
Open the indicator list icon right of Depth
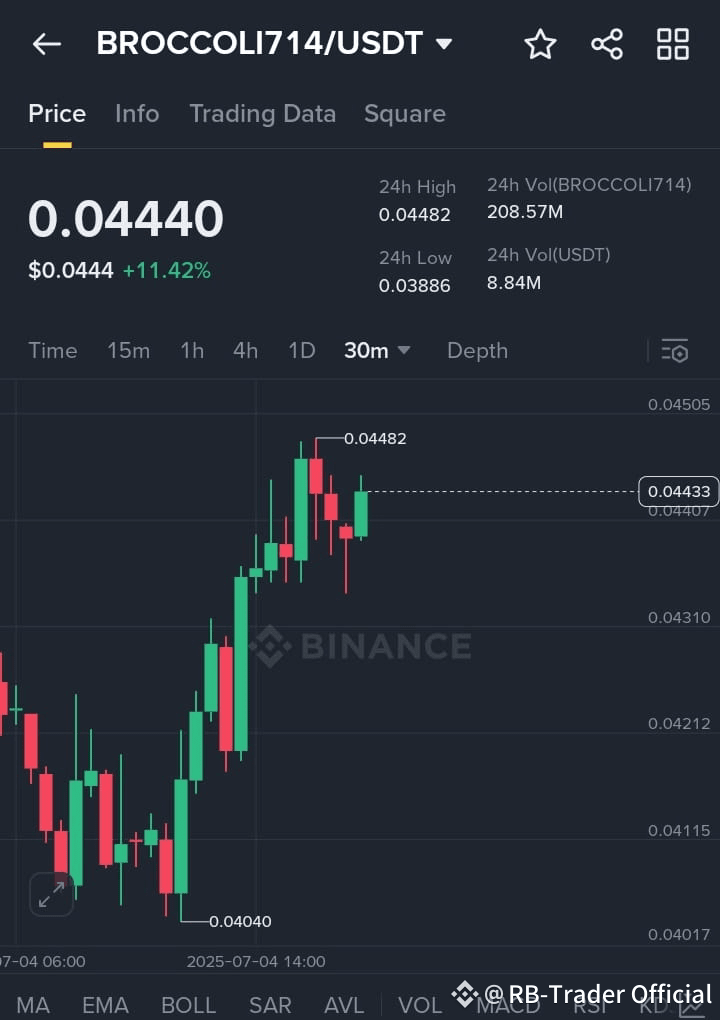pos(675,351)
